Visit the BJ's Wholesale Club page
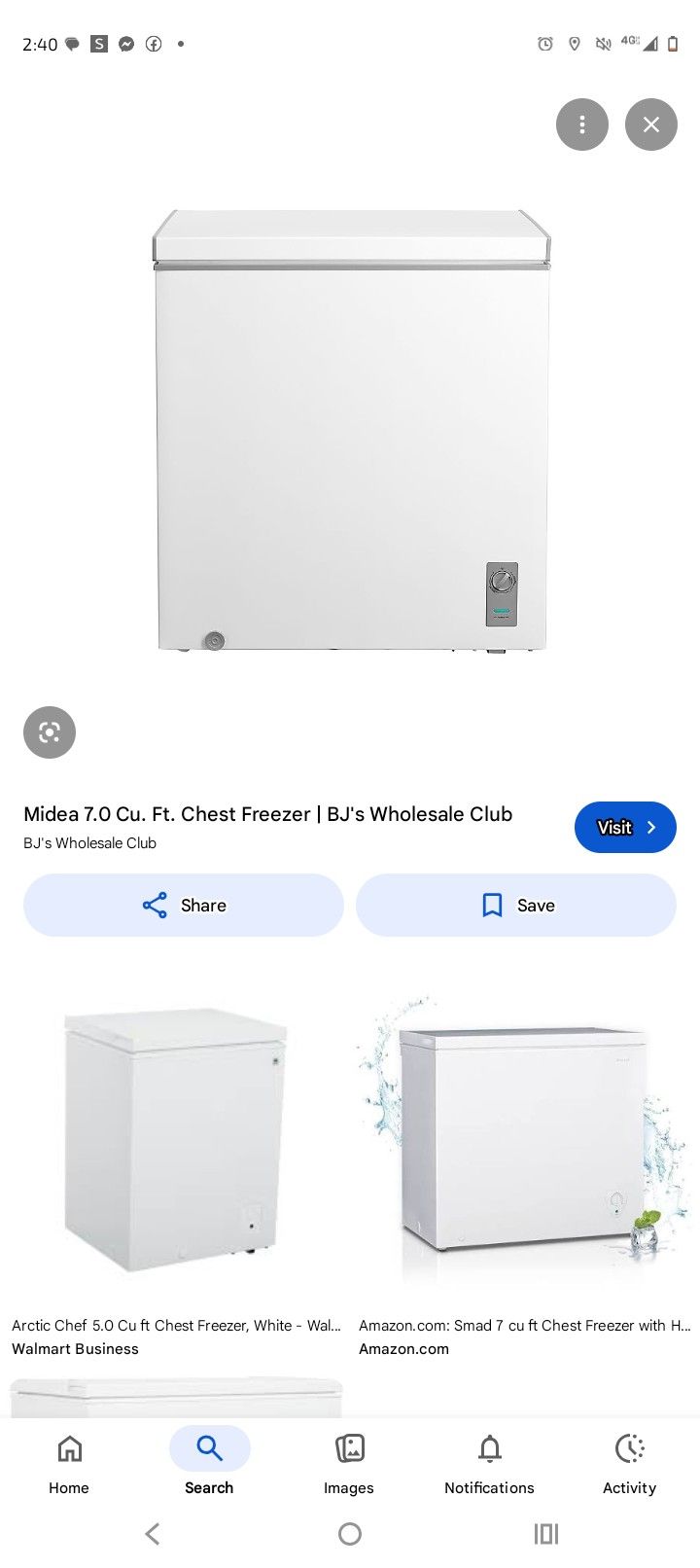 click(624, 827)
